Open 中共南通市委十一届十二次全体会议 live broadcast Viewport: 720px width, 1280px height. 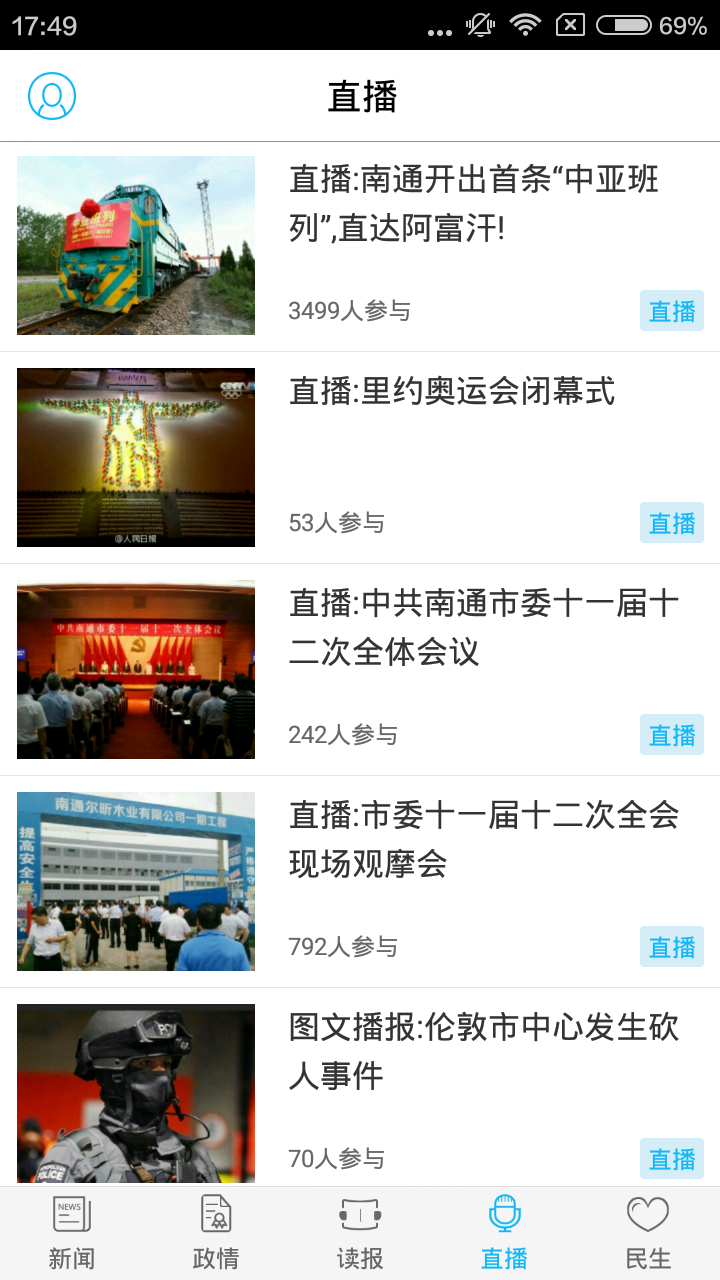pyautogui.click(x=483, y=628)
